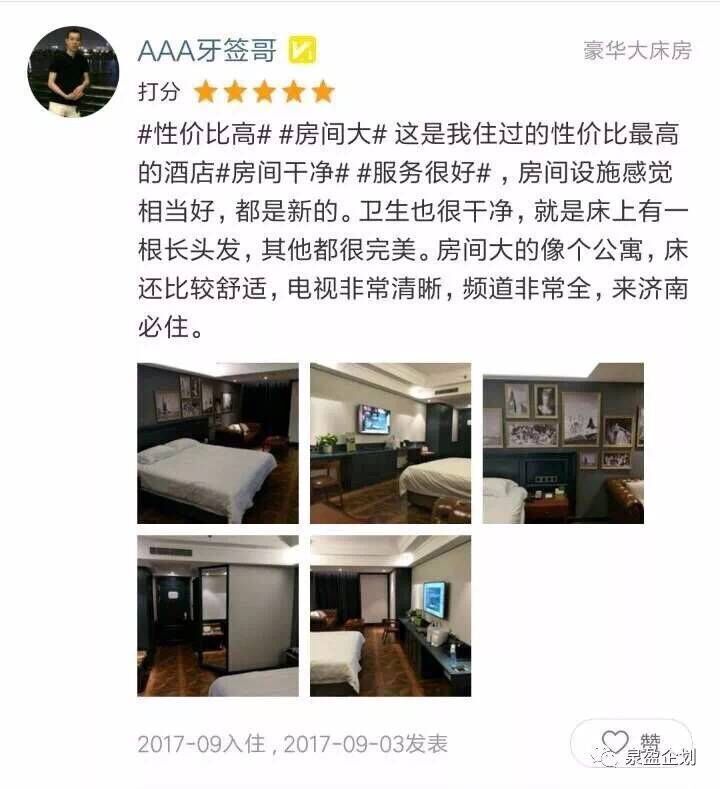This screenshot has width=720, height=789.
Task: Open the last photo with desk and TV
Action: 390,615
